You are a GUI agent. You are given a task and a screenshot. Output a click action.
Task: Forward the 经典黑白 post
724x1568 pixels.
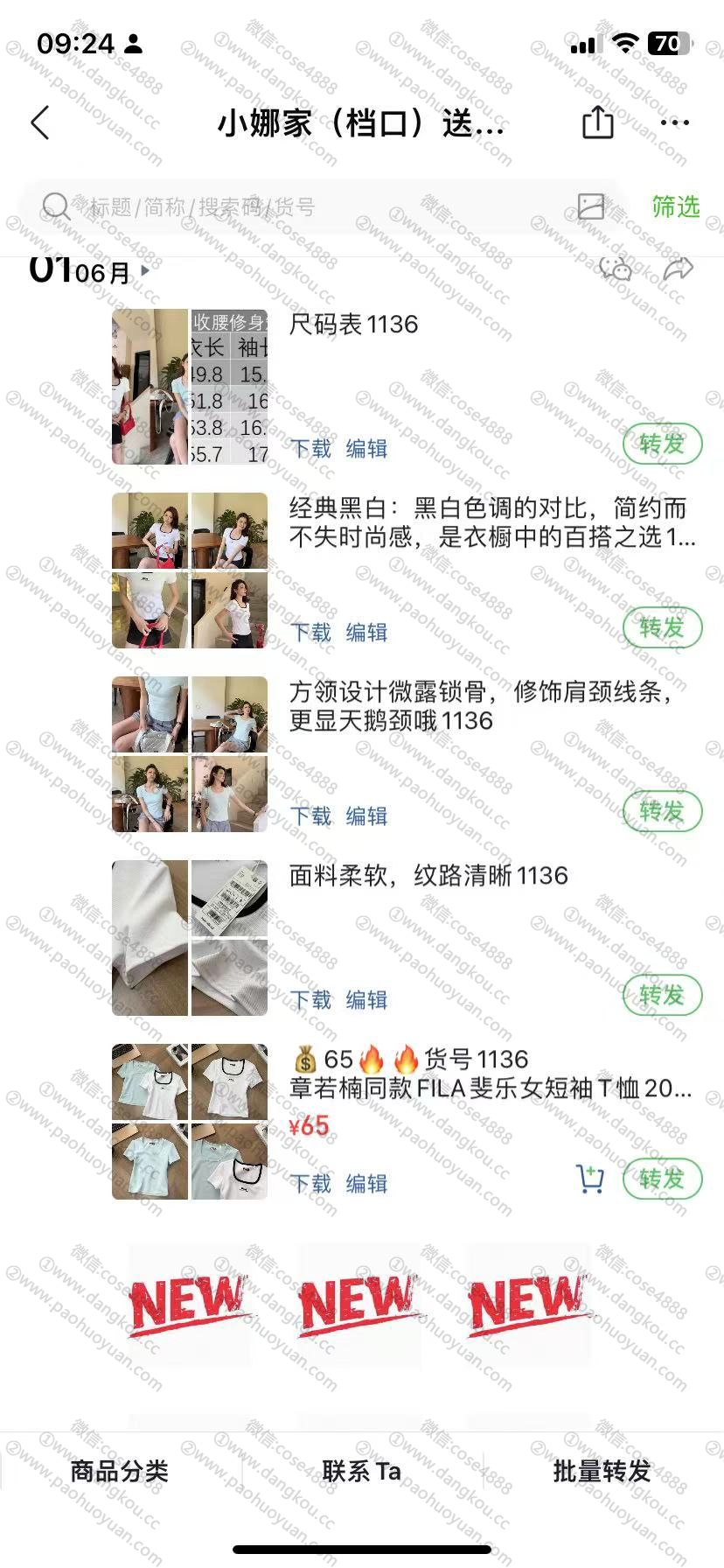point(662,628)
